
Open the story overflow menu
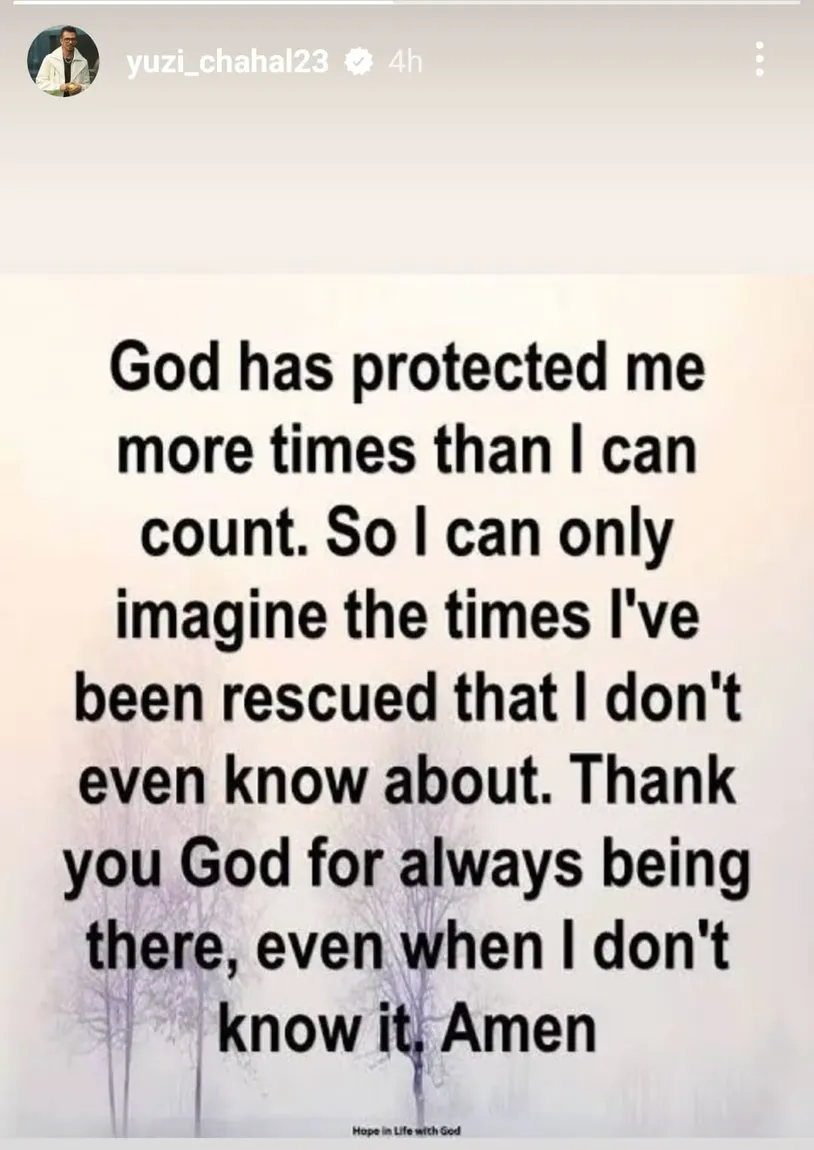coord(760,60)
